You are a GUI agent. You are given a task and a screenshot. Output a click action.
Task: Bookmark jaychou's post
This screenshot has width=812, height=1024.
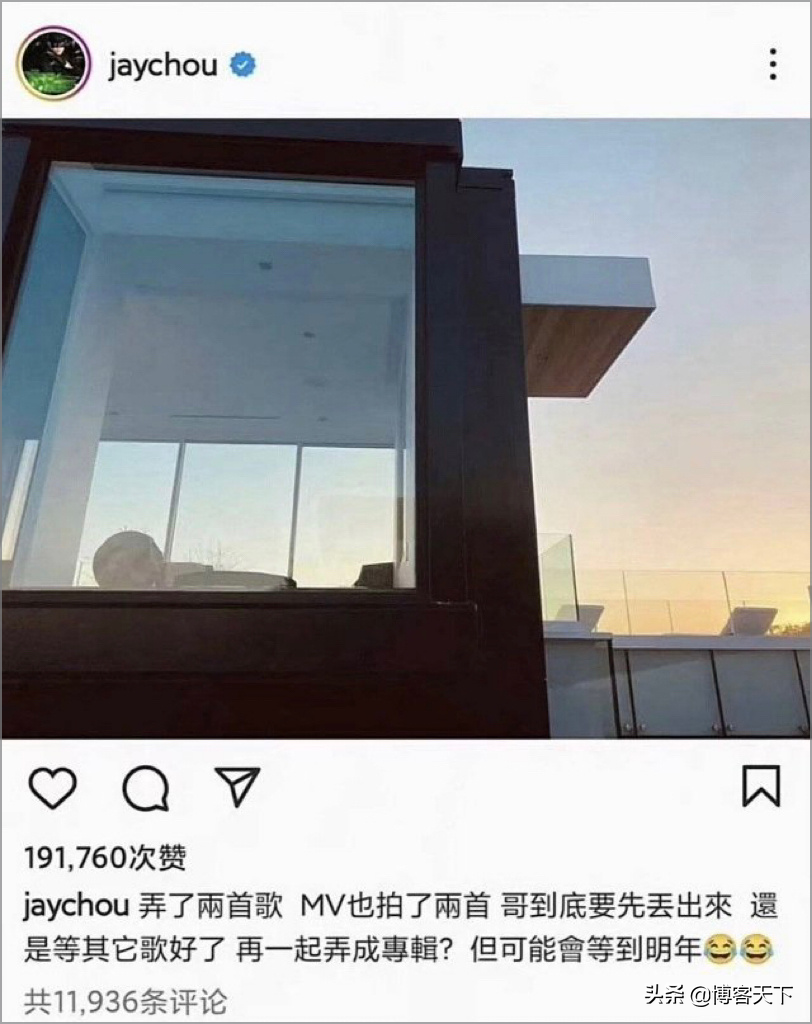(760, 786)
